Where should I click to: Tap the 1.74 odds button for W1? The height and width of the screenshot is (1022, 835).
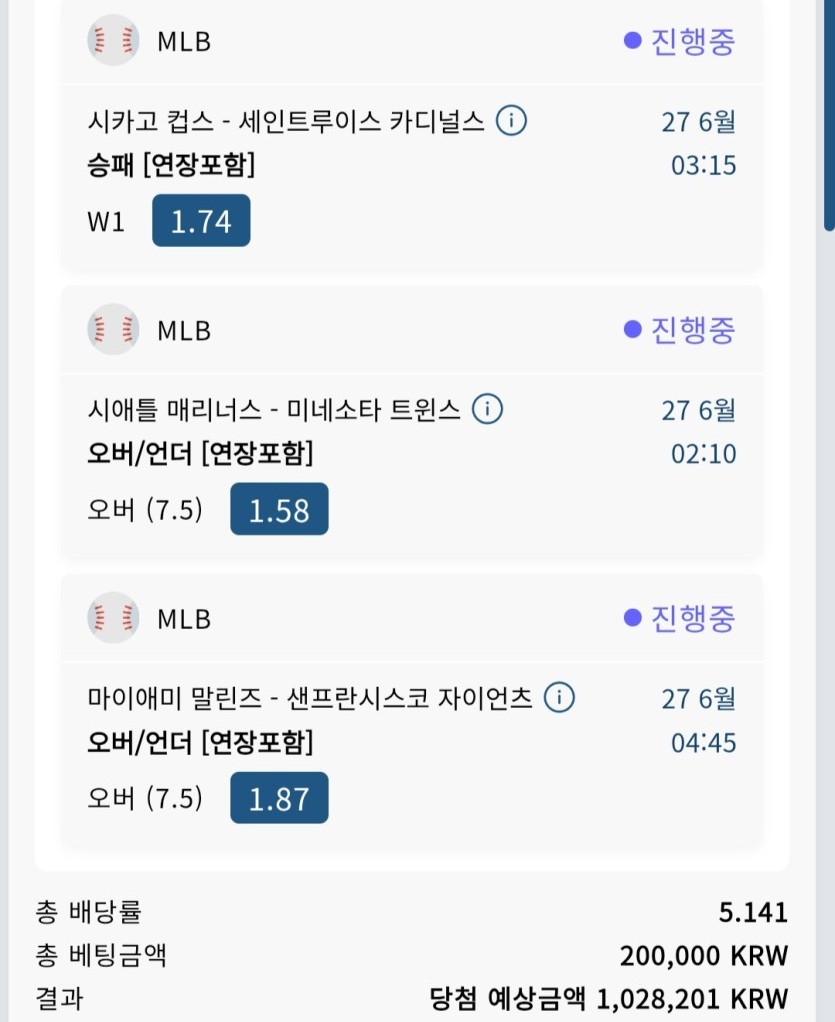click(201, 221)
